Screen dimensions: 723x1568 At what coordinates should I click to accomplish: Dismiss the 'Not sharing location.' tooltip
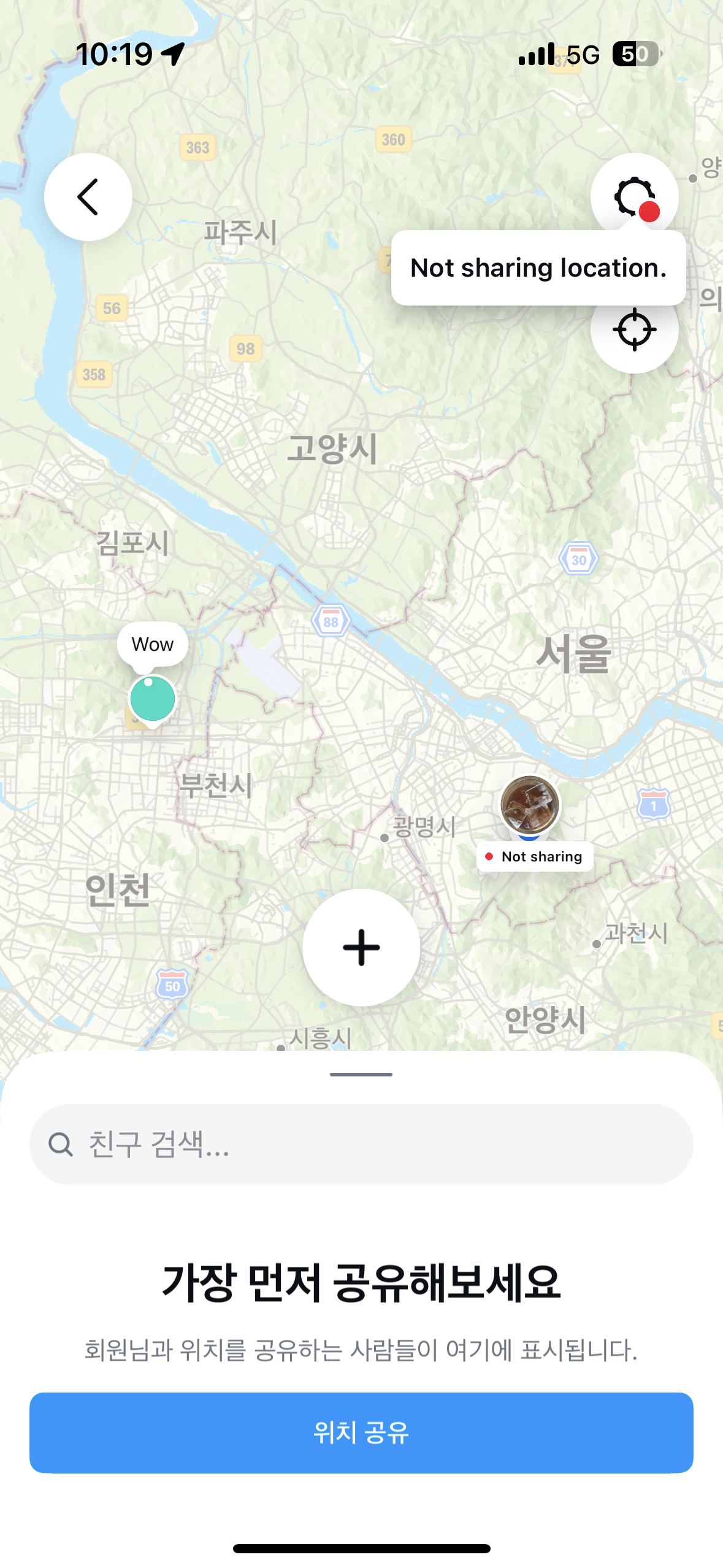coord(538,268)
